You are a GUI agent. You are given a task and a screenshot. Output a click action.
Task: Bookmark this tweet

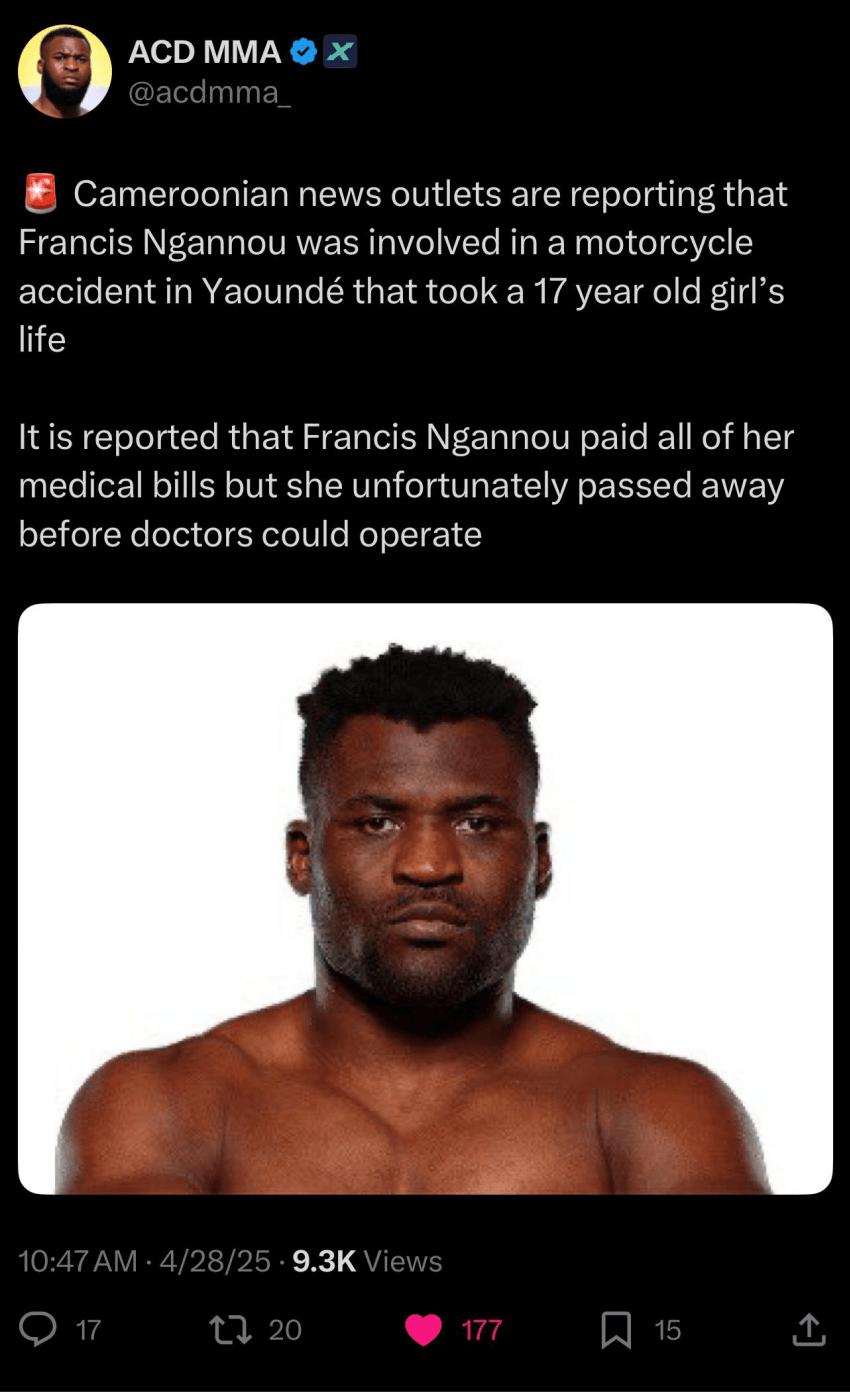pos(616,1329)
